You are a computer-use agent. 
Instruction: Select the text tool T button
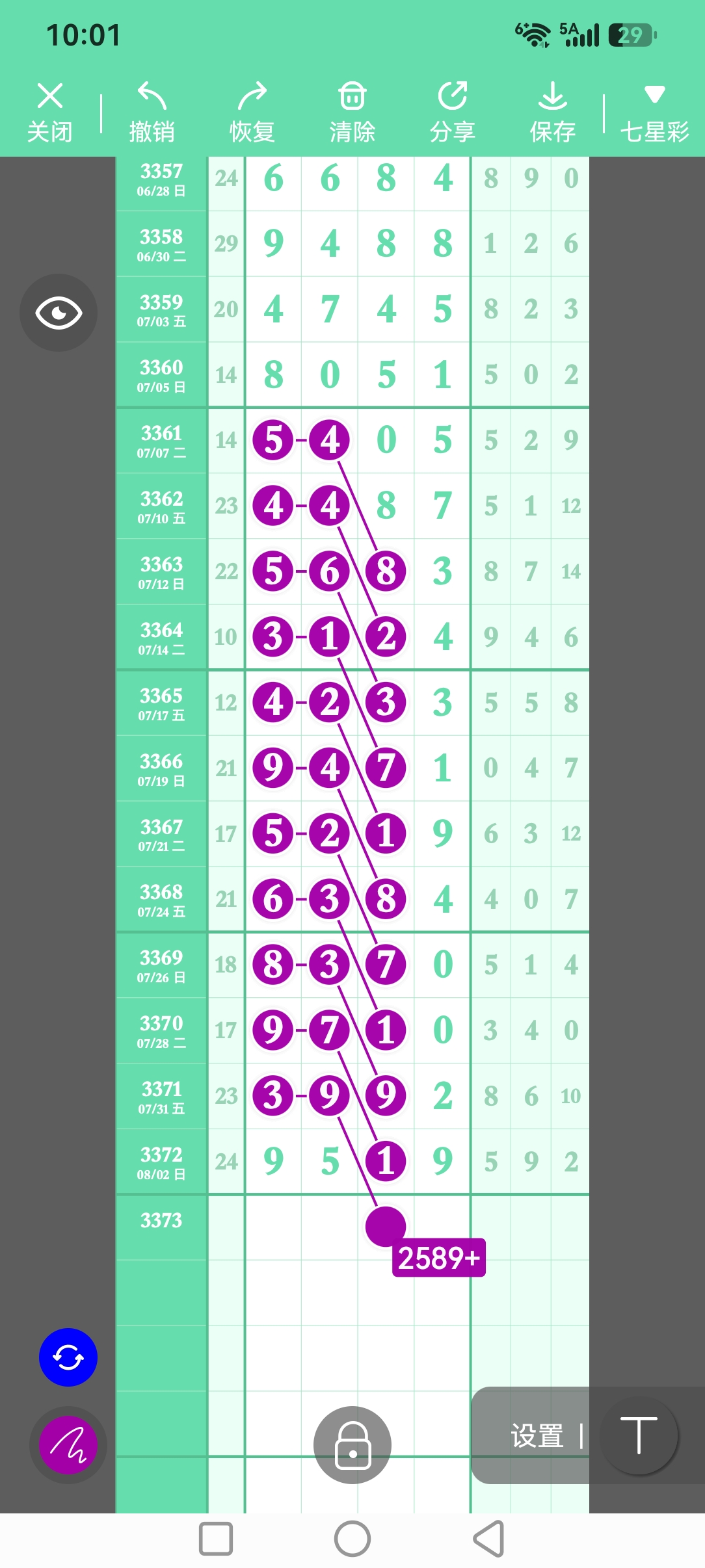[x=639, y=1435]
